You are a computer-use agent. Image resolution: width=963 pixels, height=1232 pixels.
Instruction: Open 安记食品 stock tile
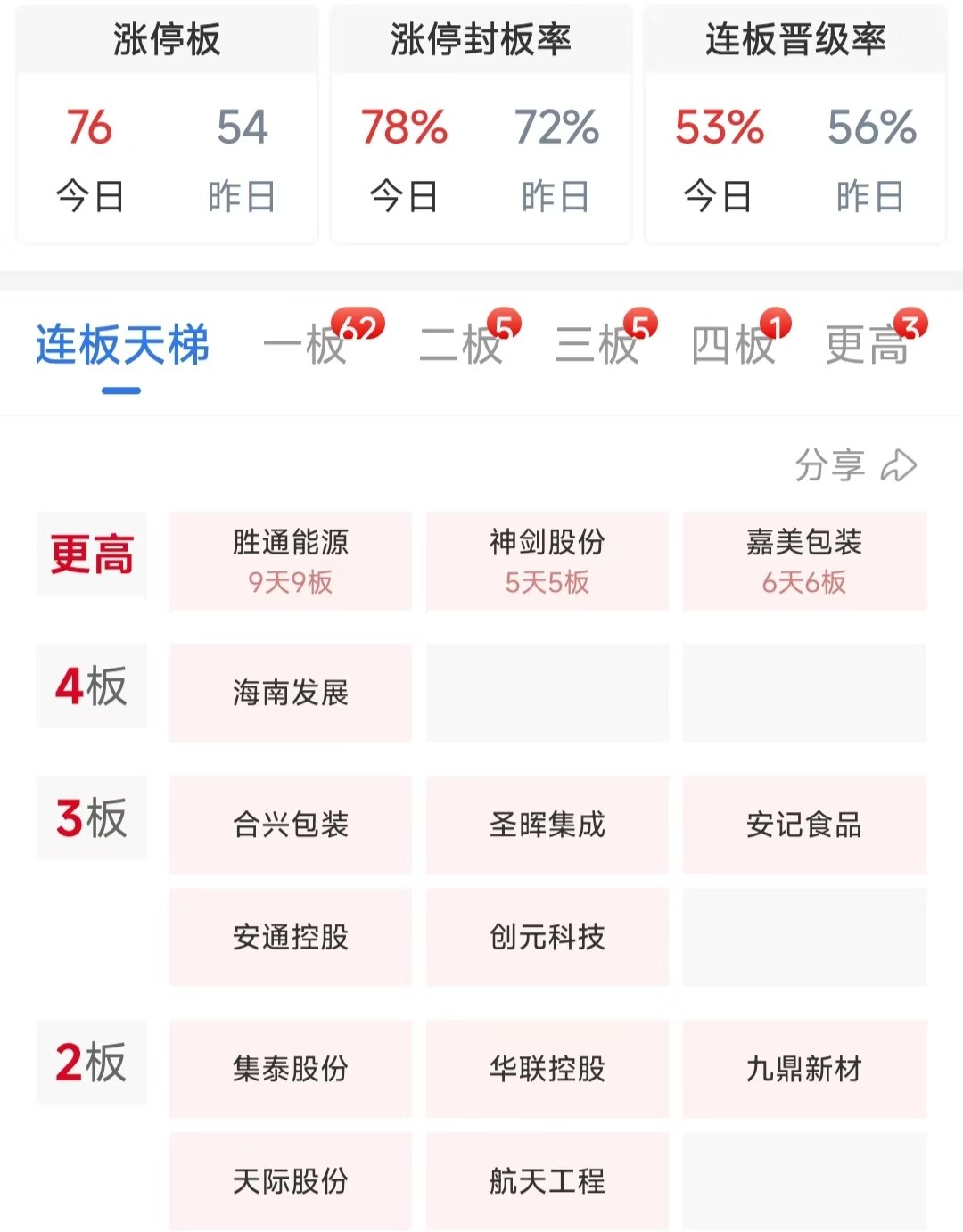click(804, 825)
